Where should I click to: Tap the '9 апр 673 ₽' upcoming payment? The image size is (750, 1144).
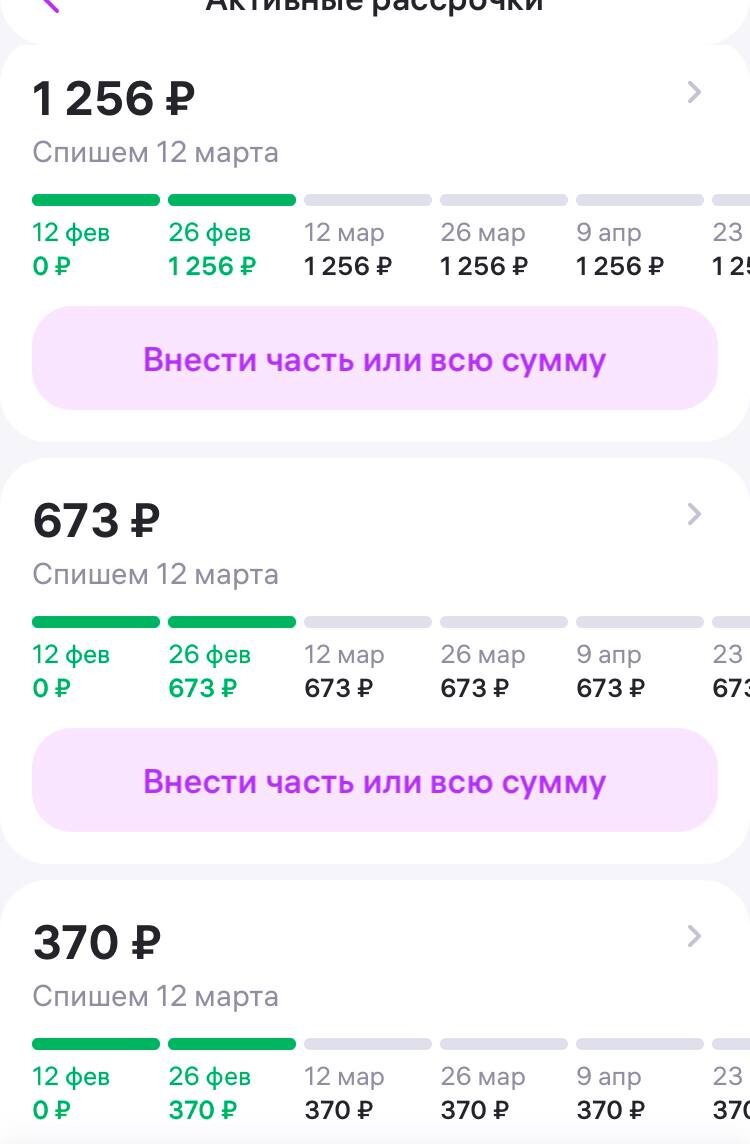610,671
